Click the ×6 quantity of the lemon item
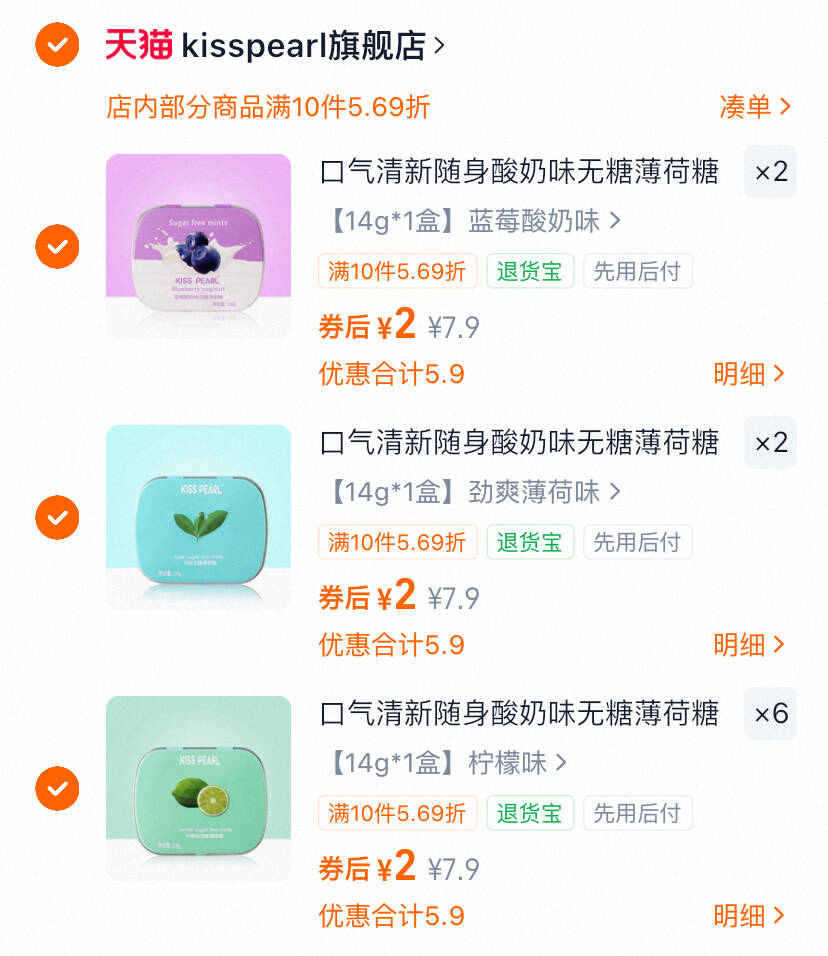 click(x=769, y=714)
